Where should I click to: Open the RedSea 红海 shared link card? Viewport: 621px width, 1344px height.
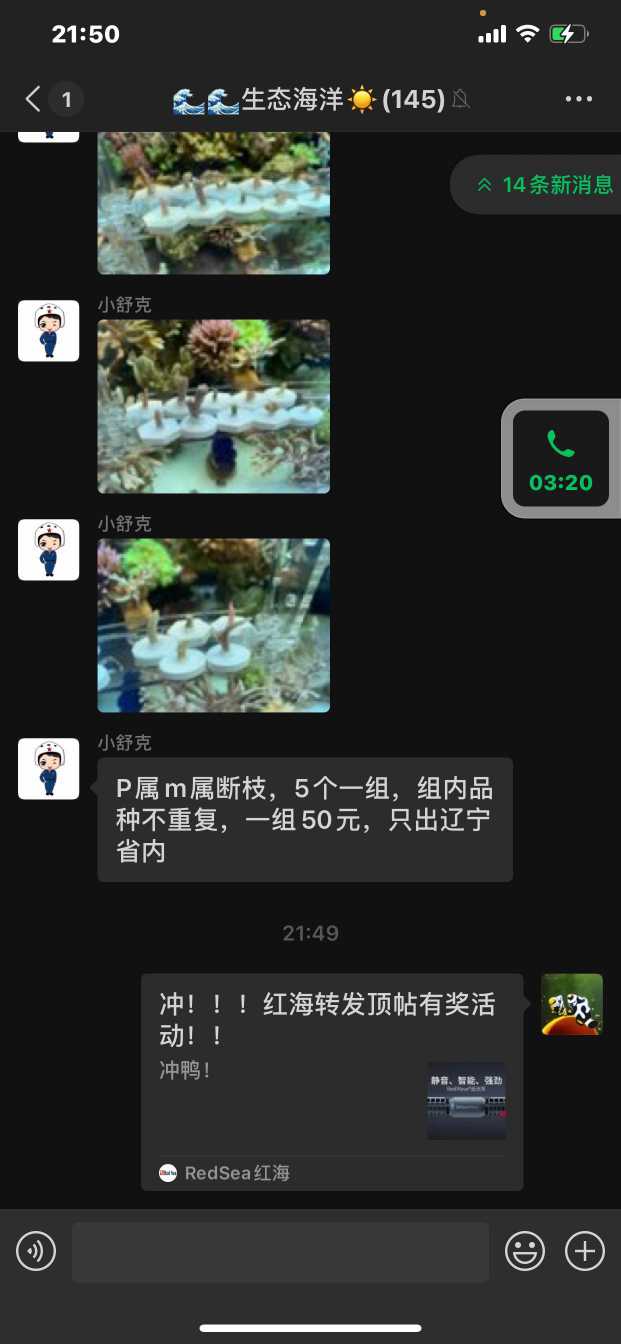(x=331, y=1081)
